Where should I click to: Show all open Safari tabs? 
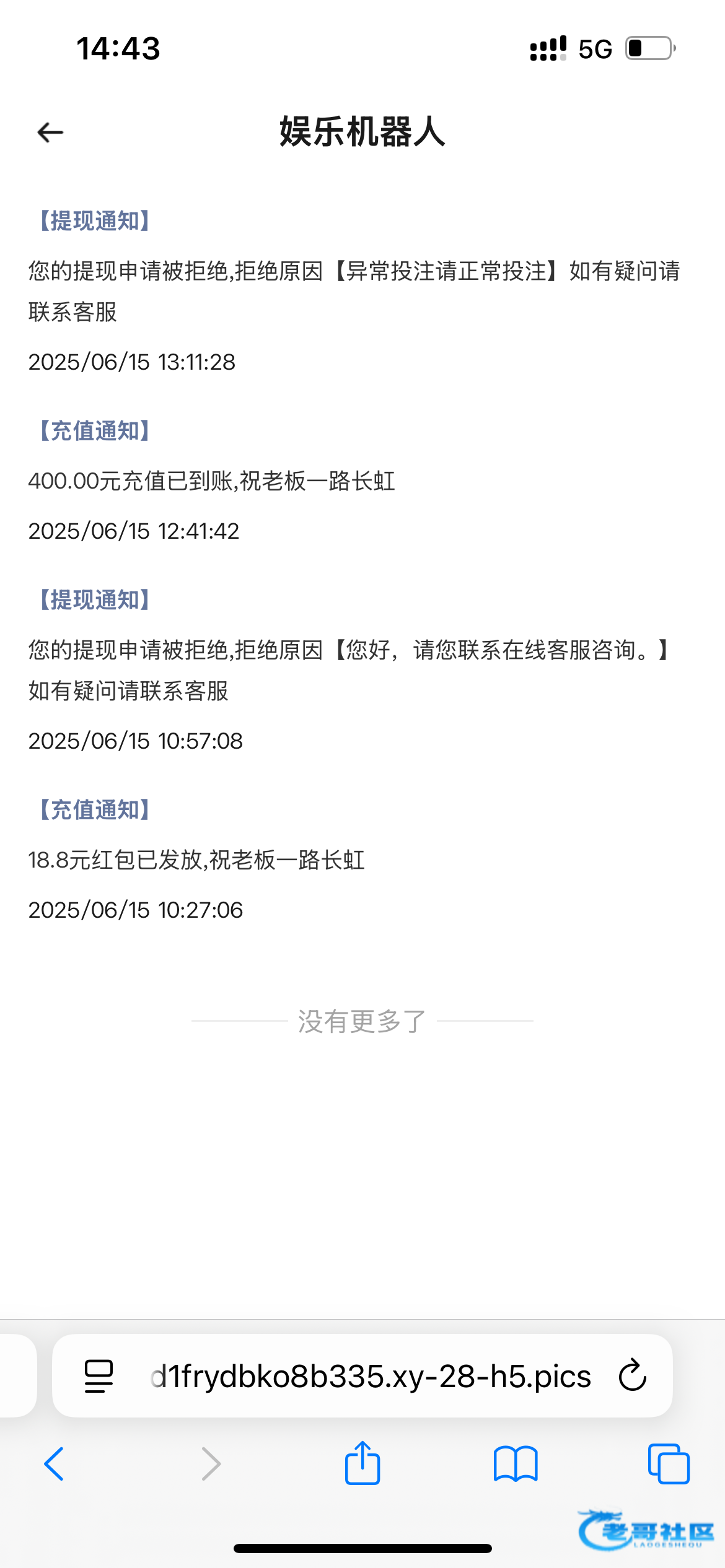point(669,1464)
